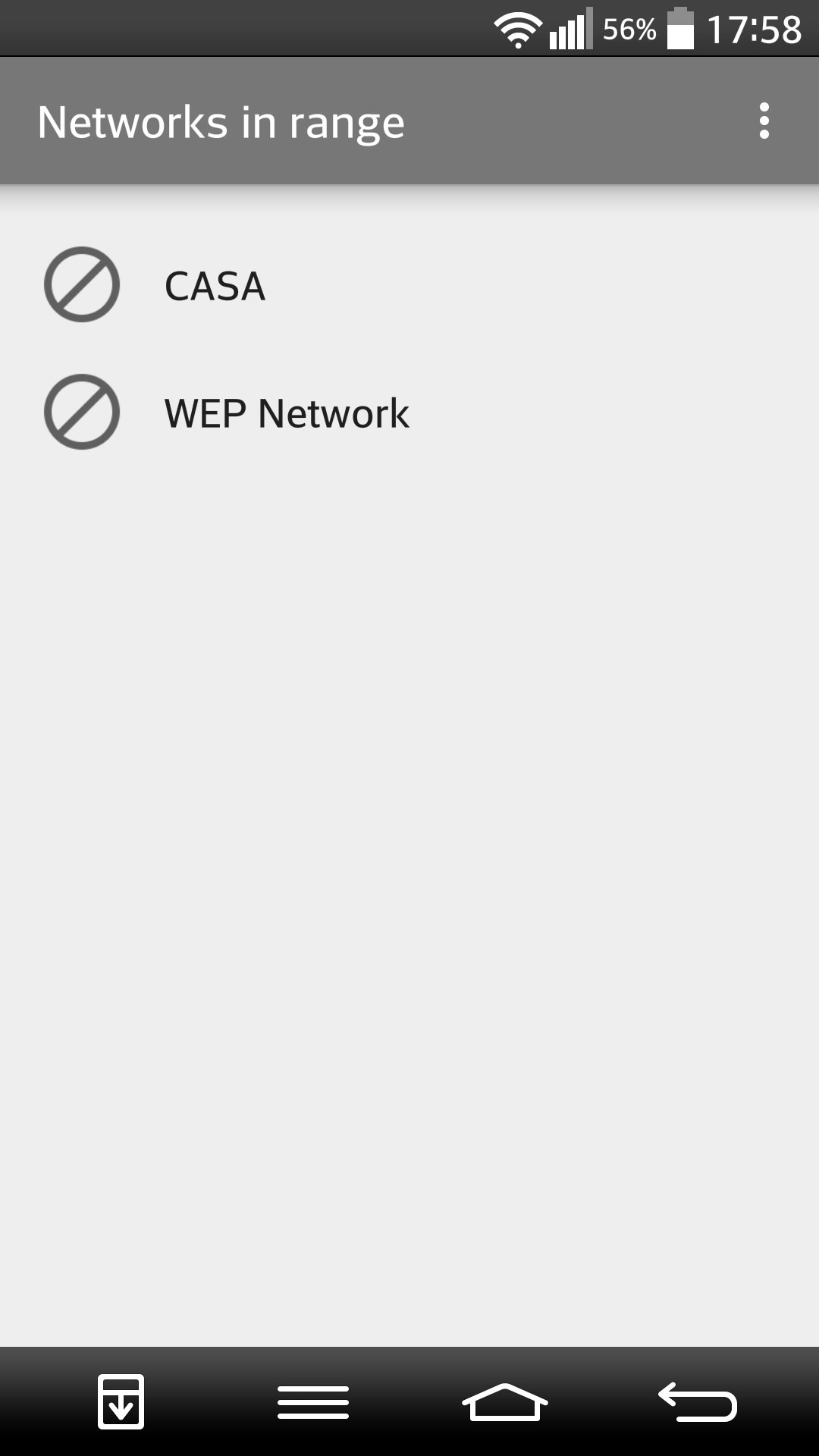
Task: Tap the Networks in range title
Action: [221, 120]
